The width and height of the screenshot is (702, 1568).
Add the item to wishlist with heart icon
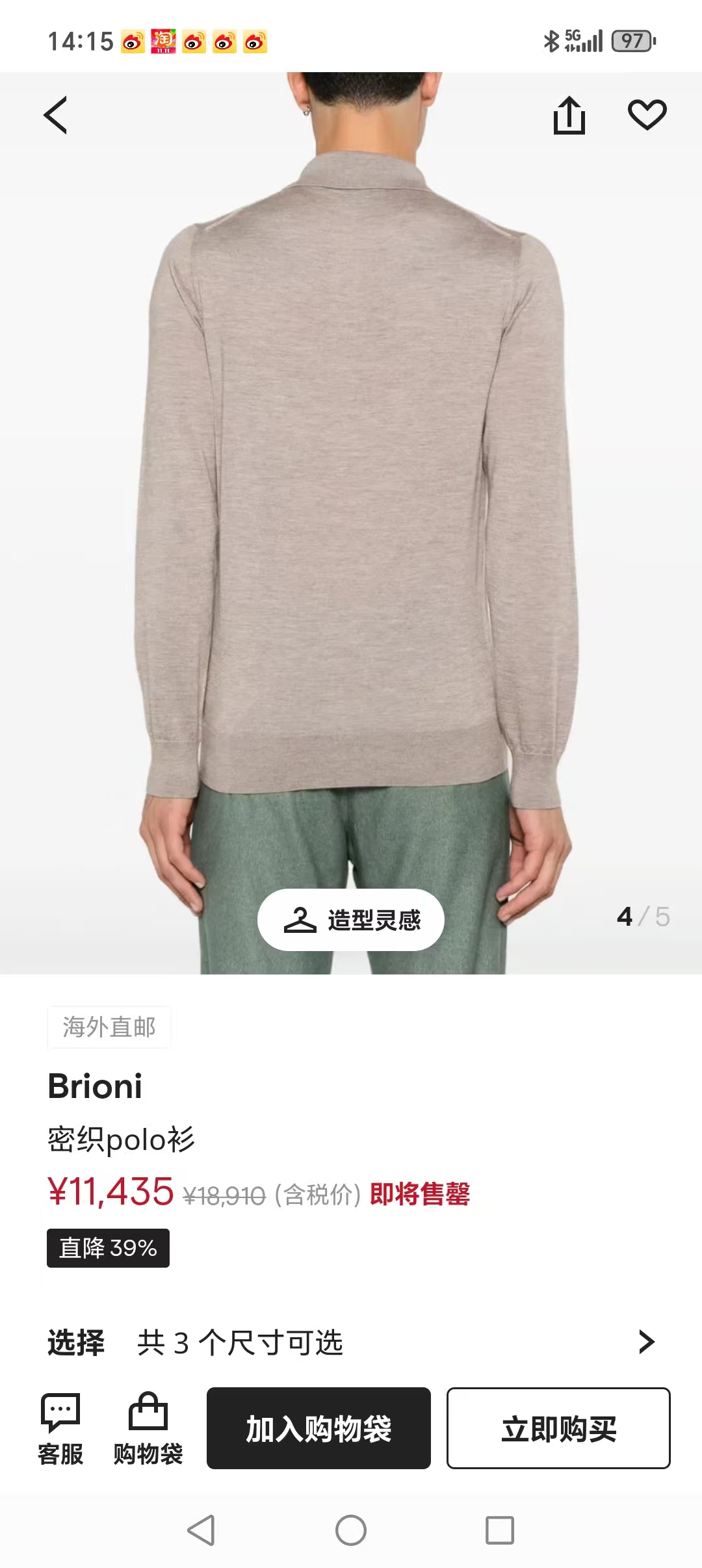tap(647, 115)
